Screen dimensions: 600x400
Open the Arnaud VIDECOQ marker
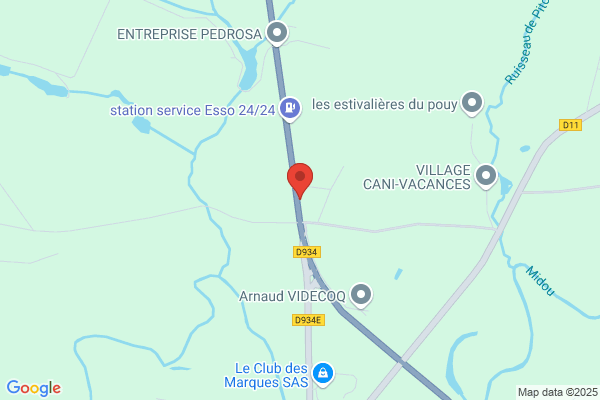point(362,295)
